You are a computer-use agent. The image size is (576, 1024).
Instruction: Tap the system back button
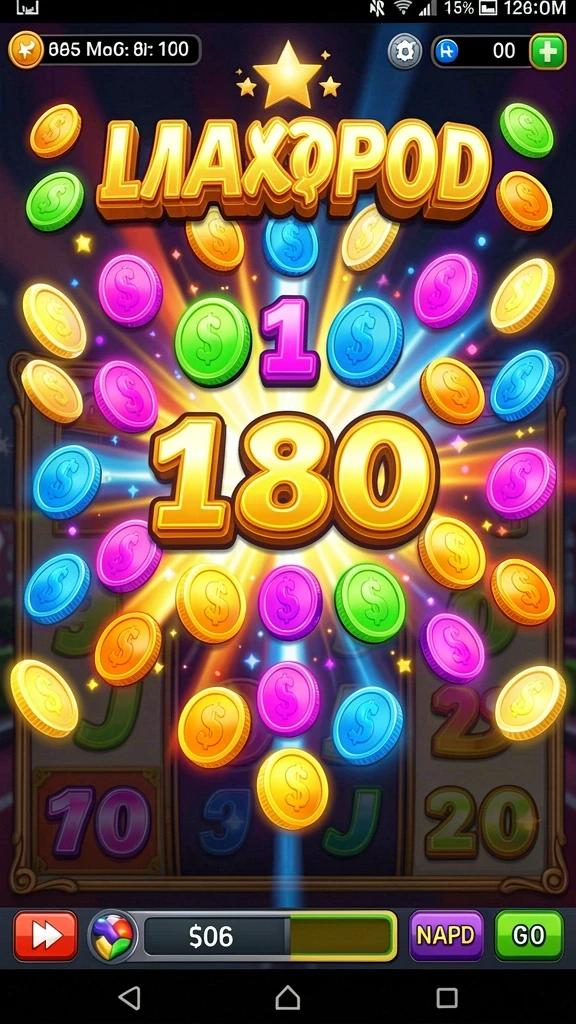(x=129, y=997)
